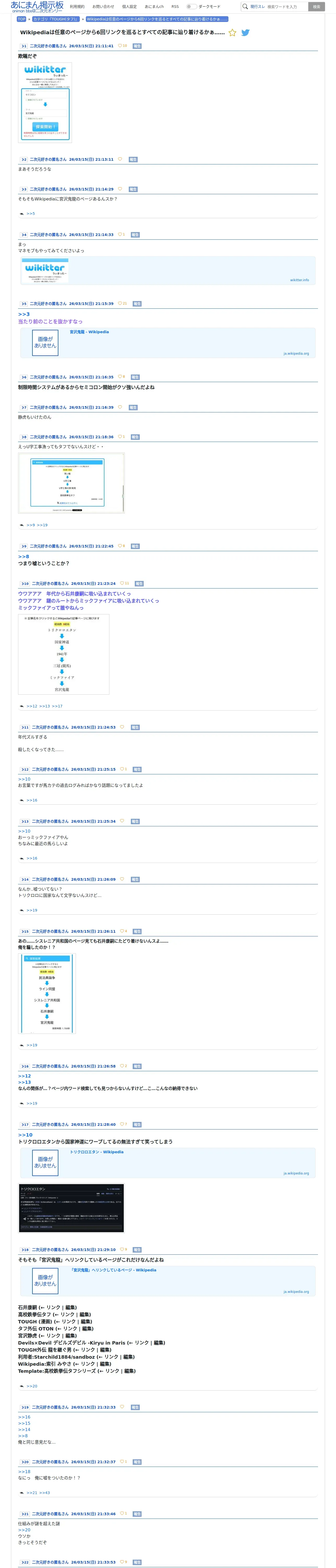Image resolution: width=336 pixels, height=1568 pixels.
Task: Open the 宮沢鬼龍 - Wikipedia link card
Action: pos(168,343)
